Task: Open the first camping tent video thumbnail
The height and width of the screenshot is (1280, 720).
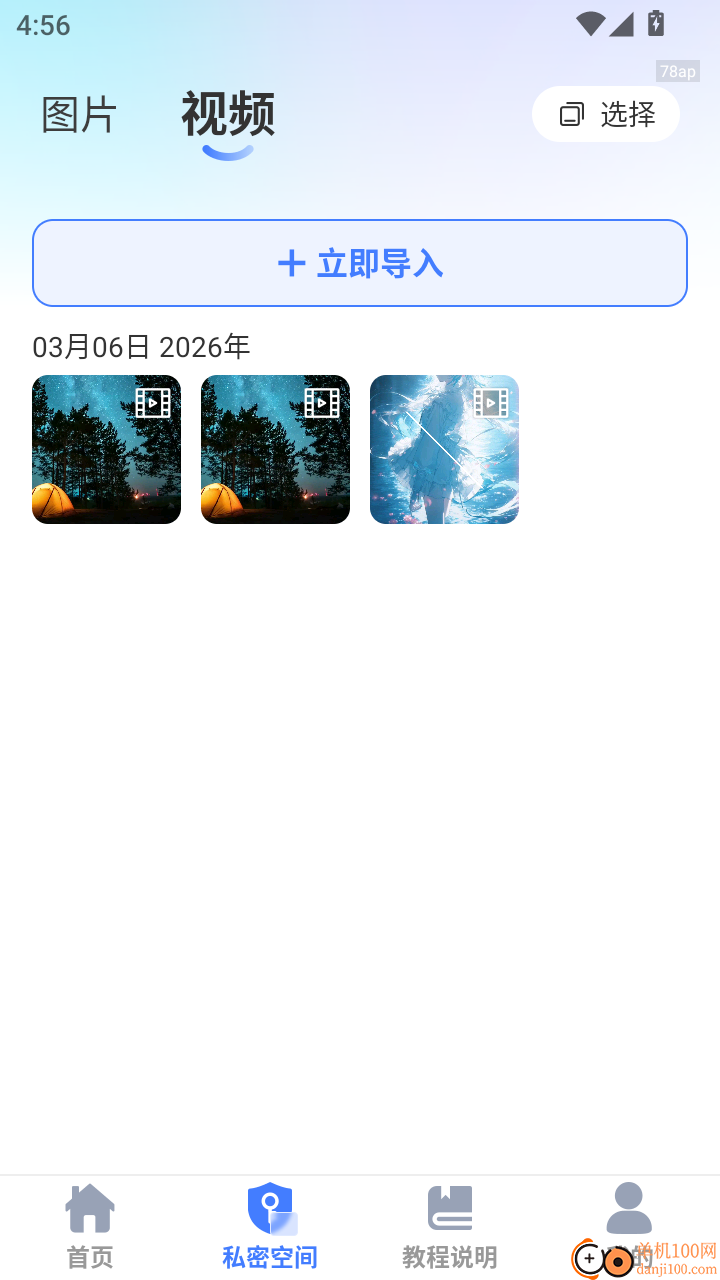Action: point(106,449)
